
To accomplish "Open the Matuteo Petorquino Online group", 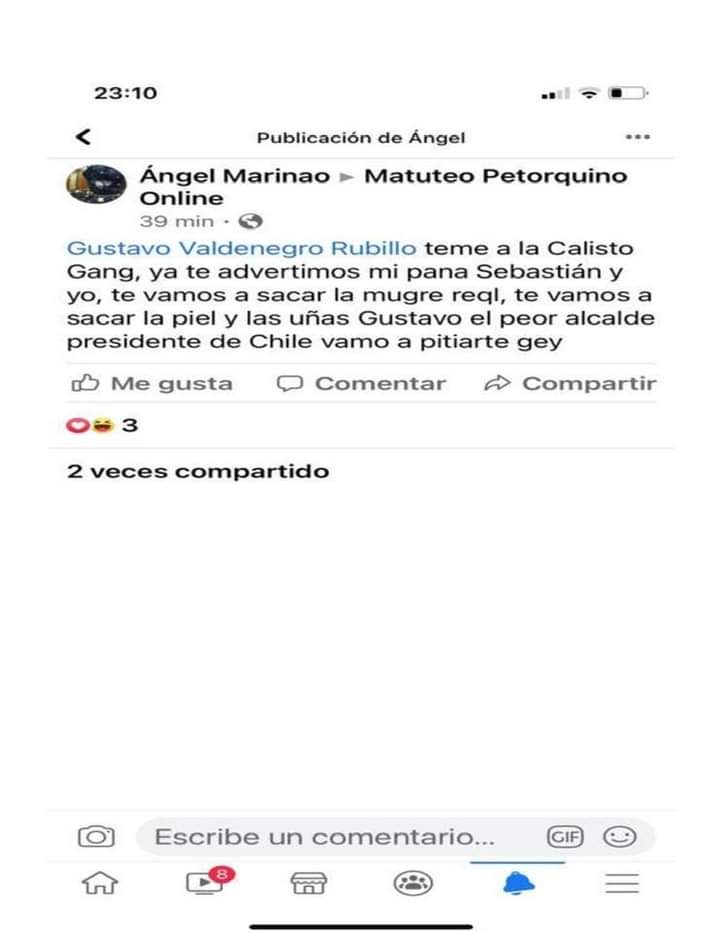I will click(495, 176).
